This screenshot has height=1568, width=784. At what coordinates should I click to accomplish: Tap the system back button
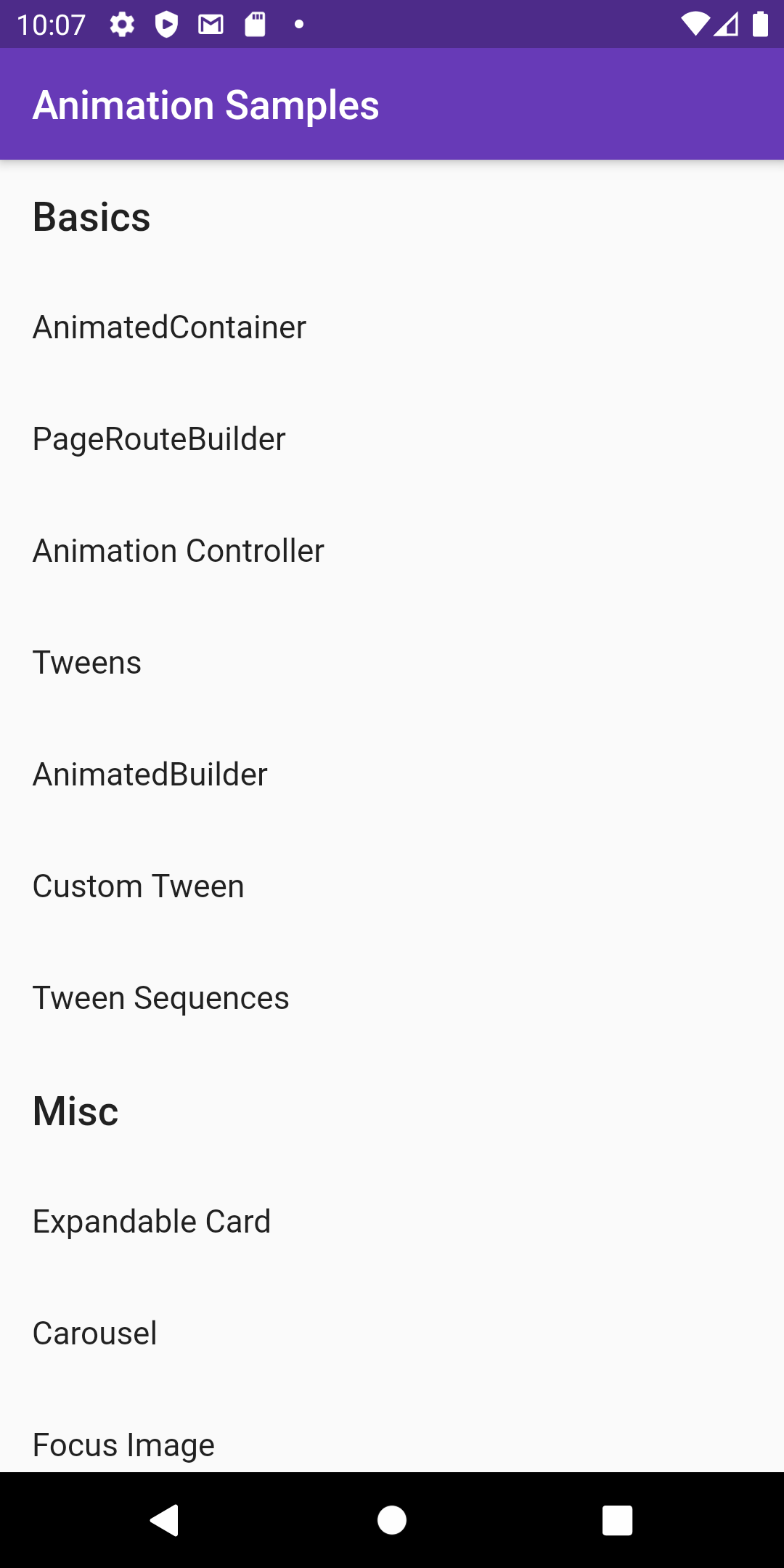(165, 1520)
